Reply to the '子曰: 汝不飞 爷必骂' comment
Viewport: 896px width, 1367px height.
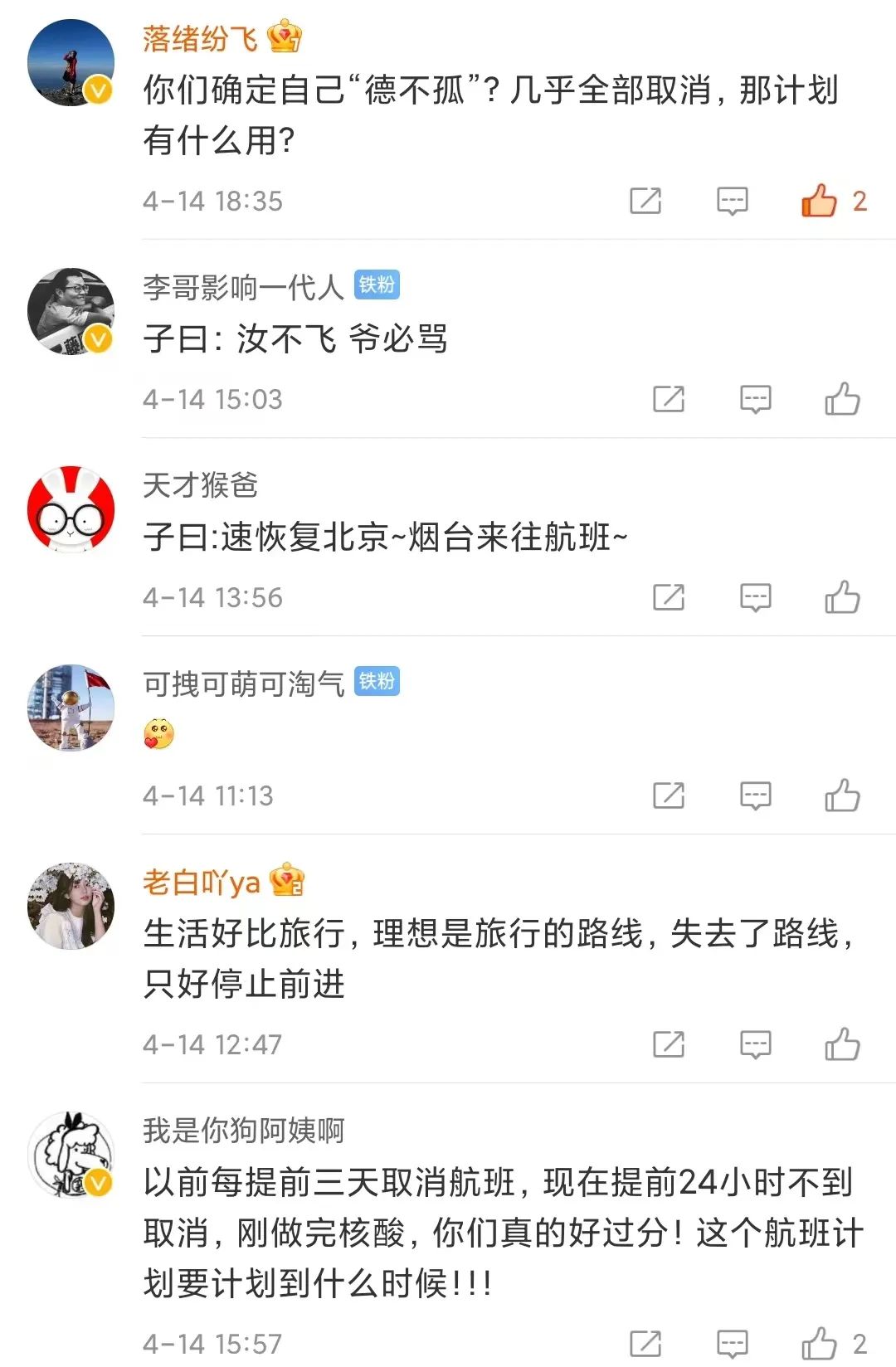[752, 400]
